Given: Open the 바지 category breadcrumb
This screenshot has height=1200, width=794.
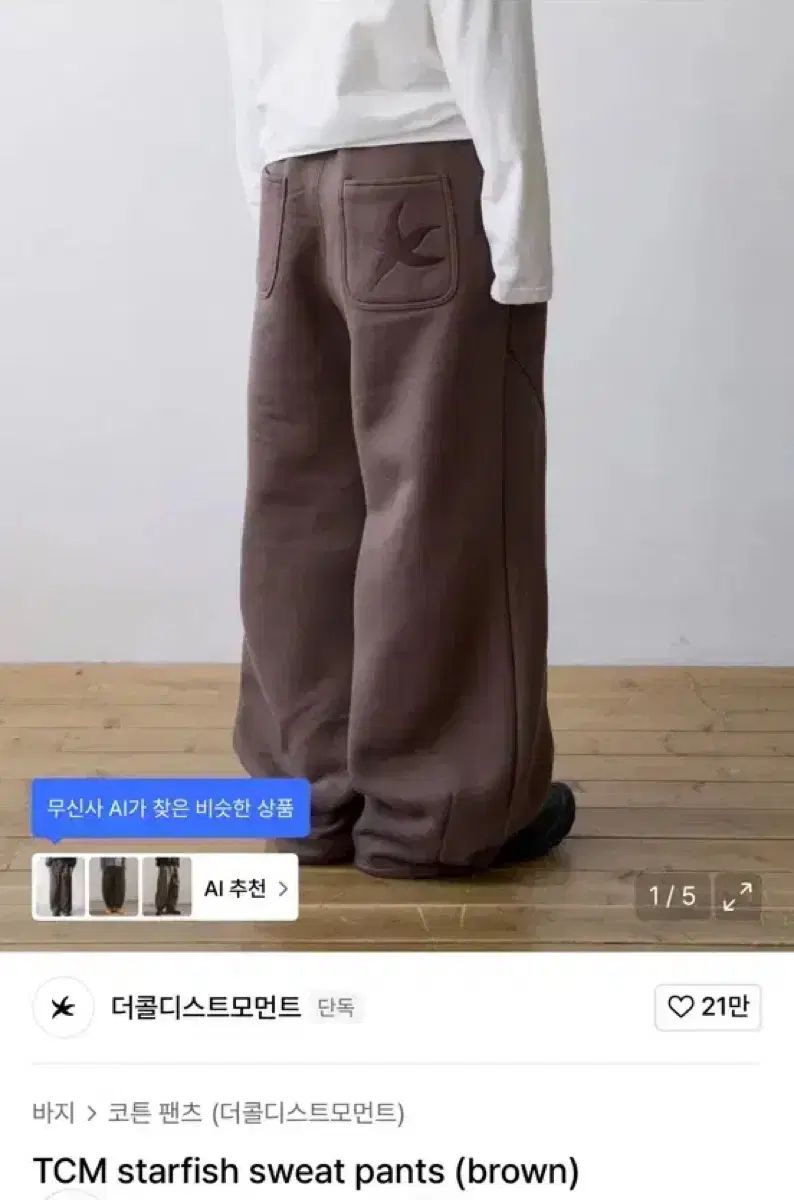Looking at the screenshot, I should tap(53, 1112).
